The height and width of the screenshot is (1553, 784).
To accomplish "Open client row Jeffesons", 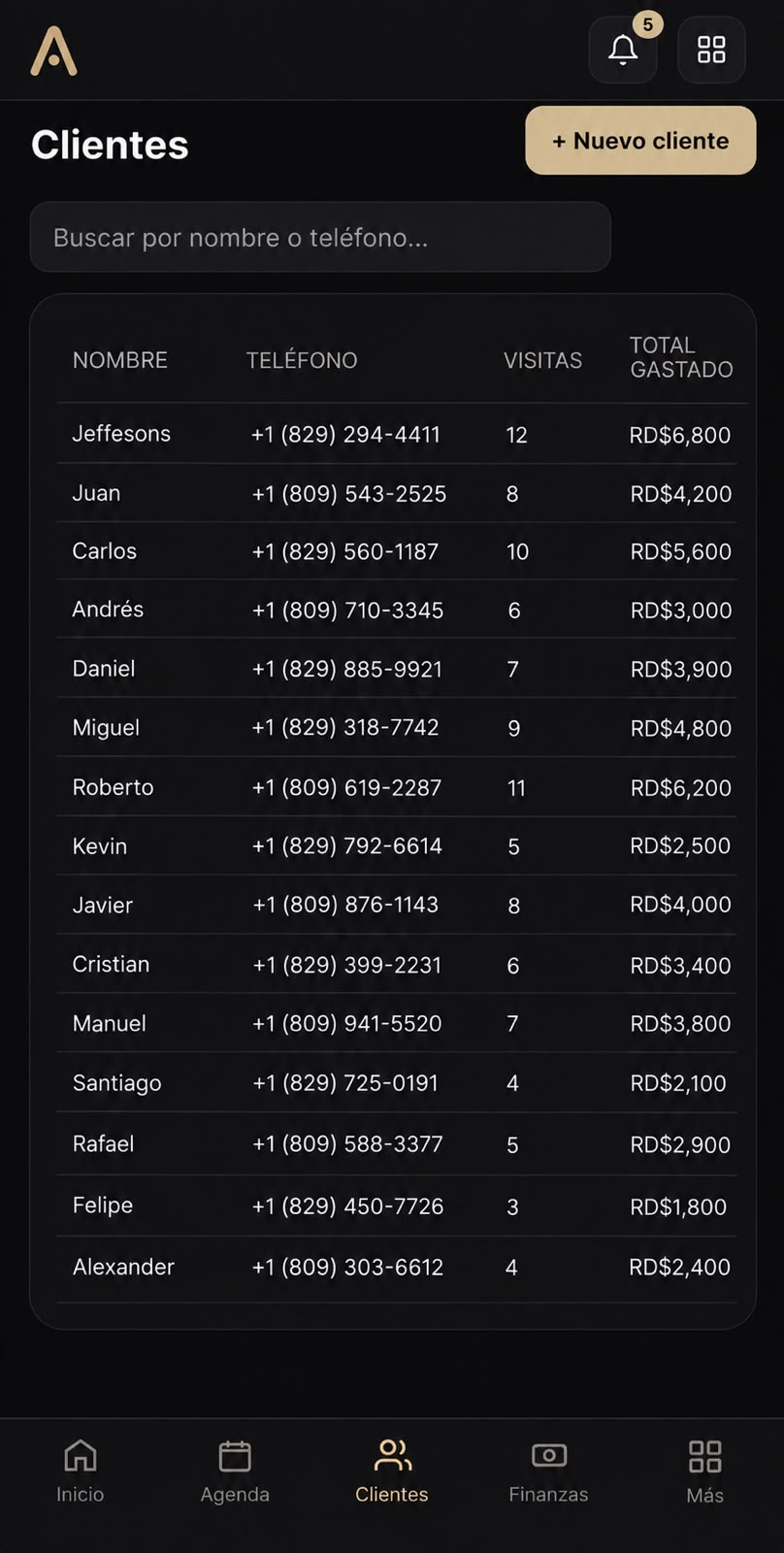I will pyautogui.click(x=397, y=434).
